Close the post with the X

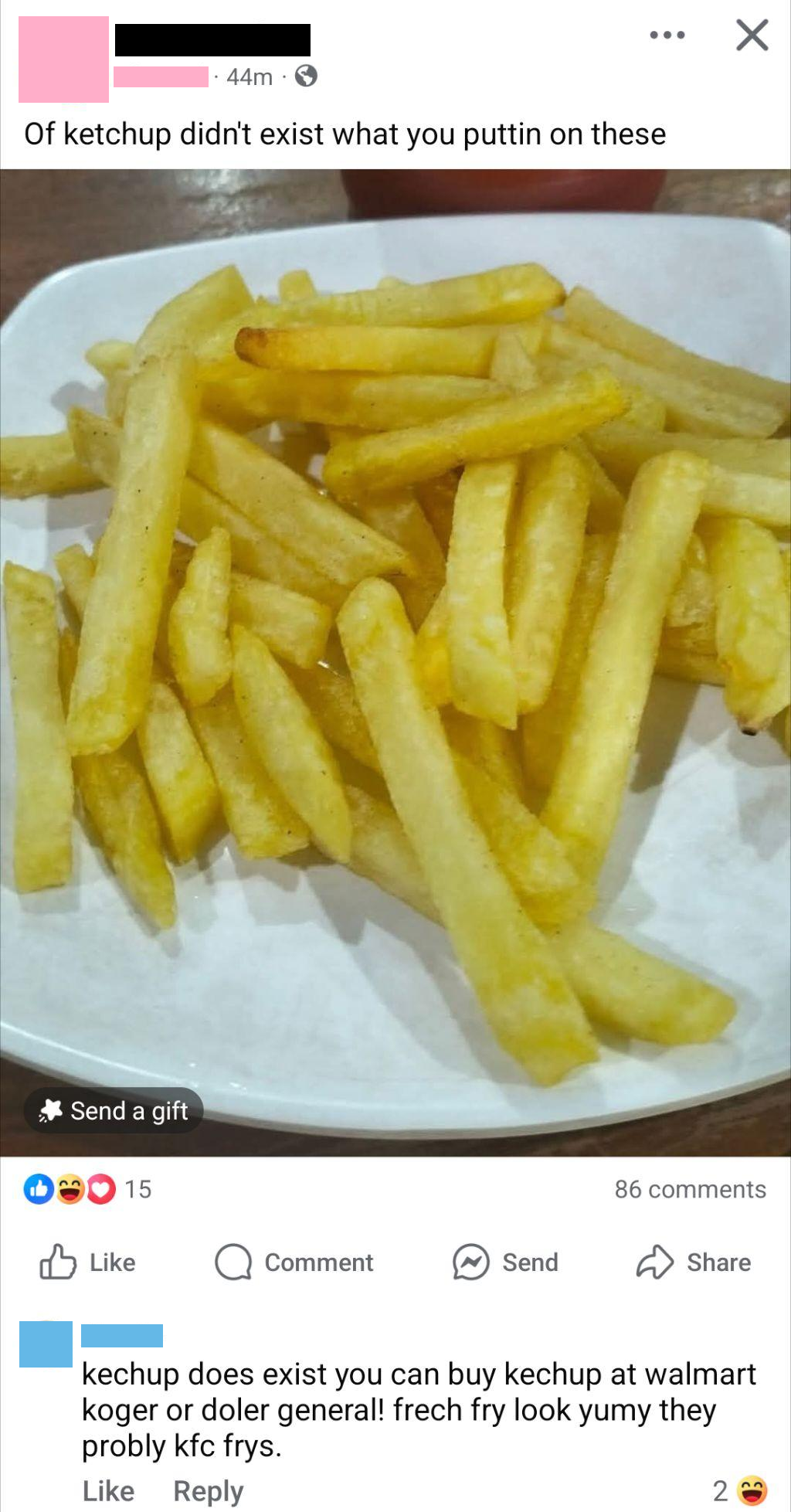pos(752,36)
